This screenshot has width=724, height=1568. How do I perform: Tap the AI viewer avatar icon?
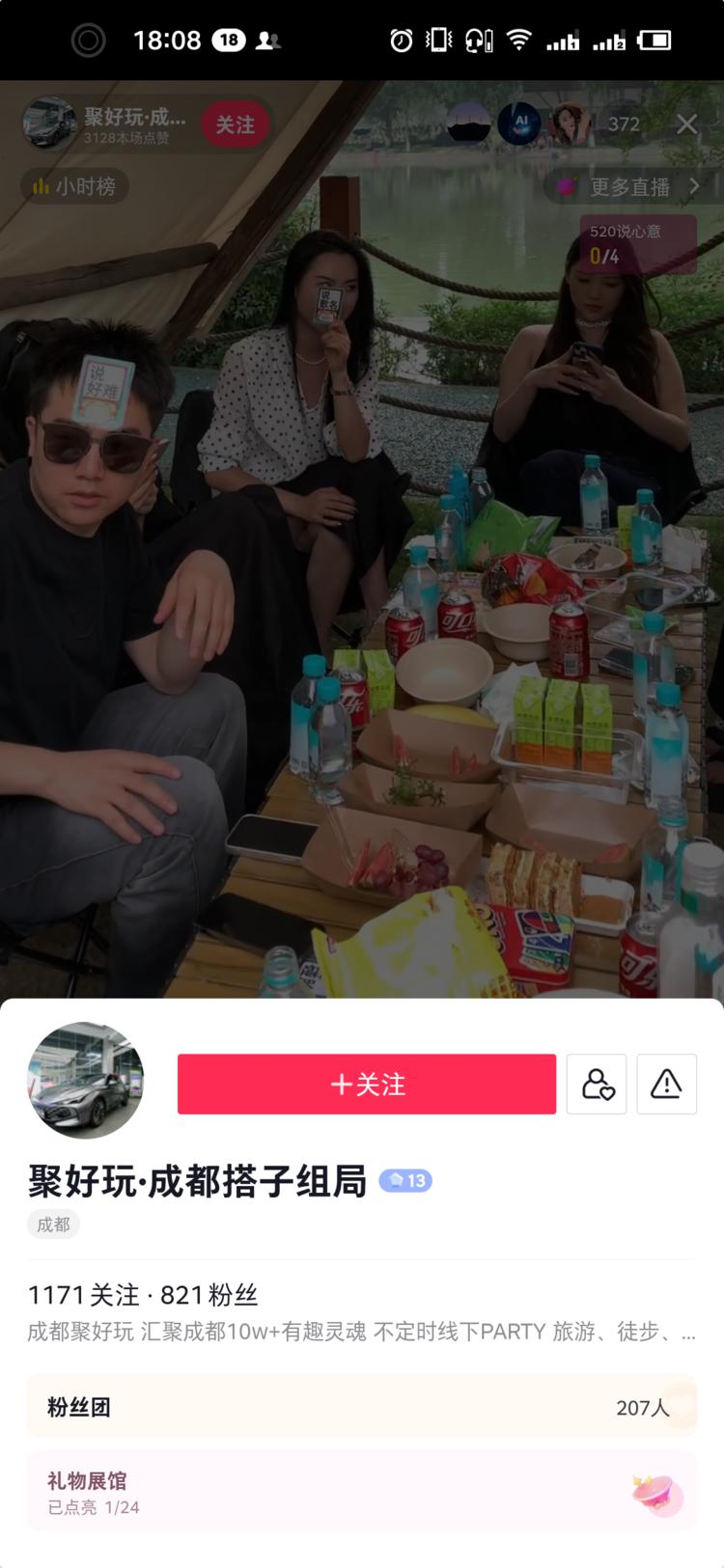click(x=520, y=124)
